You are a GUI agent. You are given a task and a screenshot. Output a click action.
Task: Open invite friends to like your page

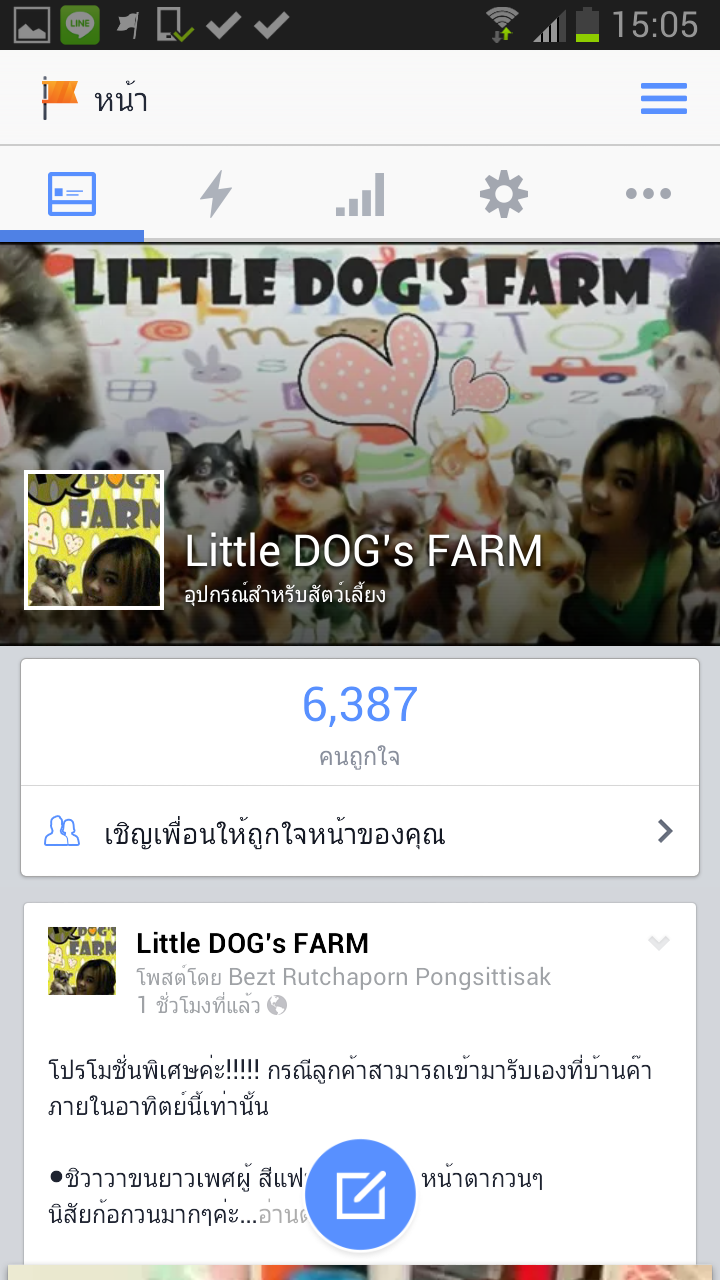[x=360, y=832]
